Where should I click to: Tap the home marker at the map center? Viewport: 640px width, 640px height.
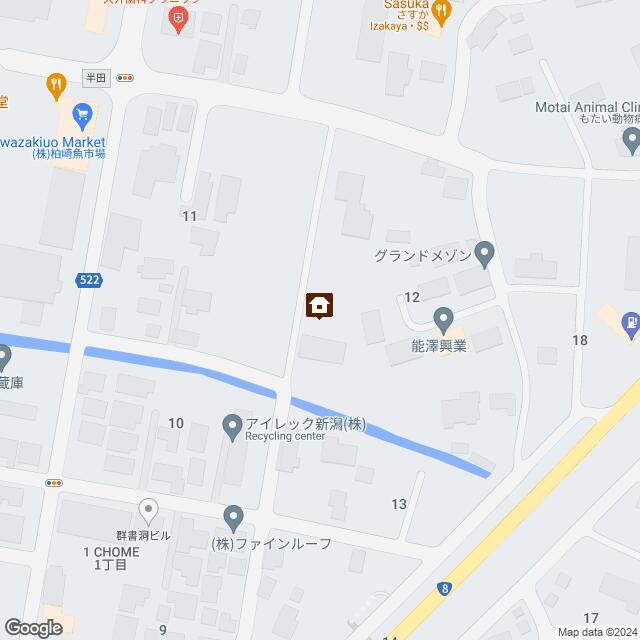pyautogui.click(x=319, y=305)
